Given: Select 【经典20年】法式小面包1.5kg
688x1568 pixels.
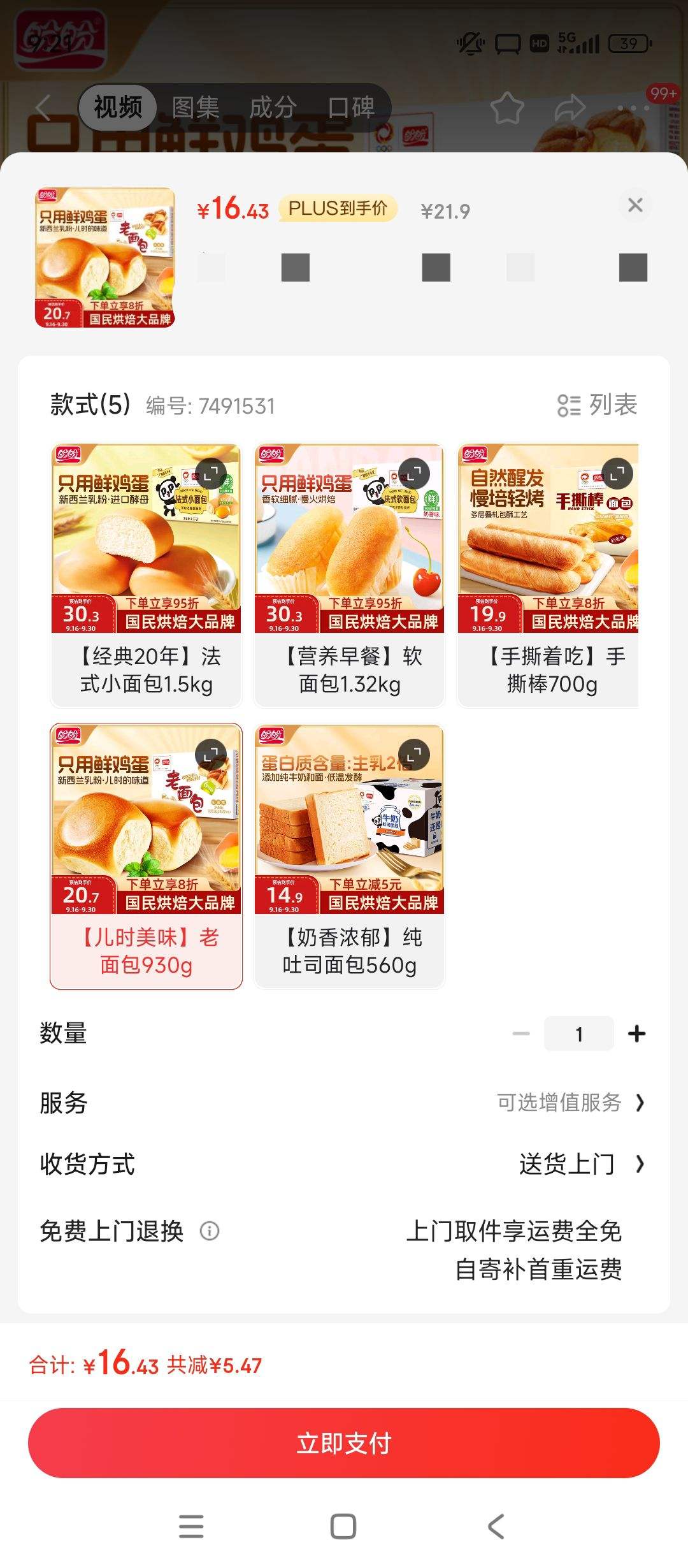Looking at the screenshot, I should tap(146, 575).
